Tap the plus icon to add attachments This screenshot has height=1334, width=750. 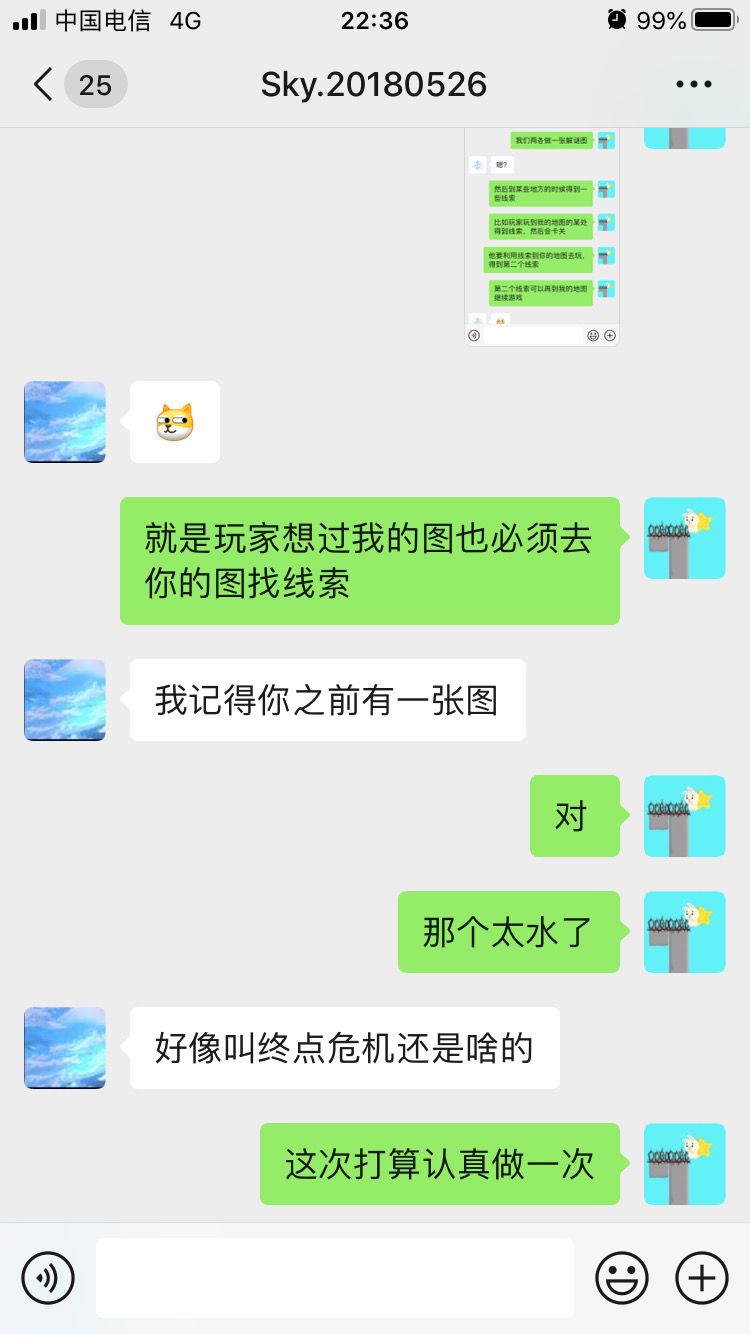pos(701,1277)
